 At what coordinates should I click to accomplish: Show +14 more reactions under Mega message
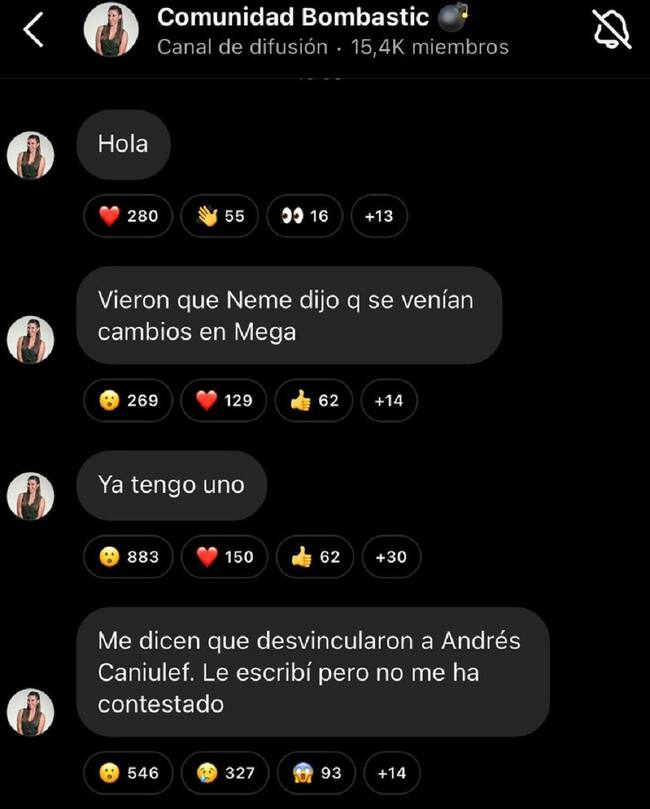(388, 401)
